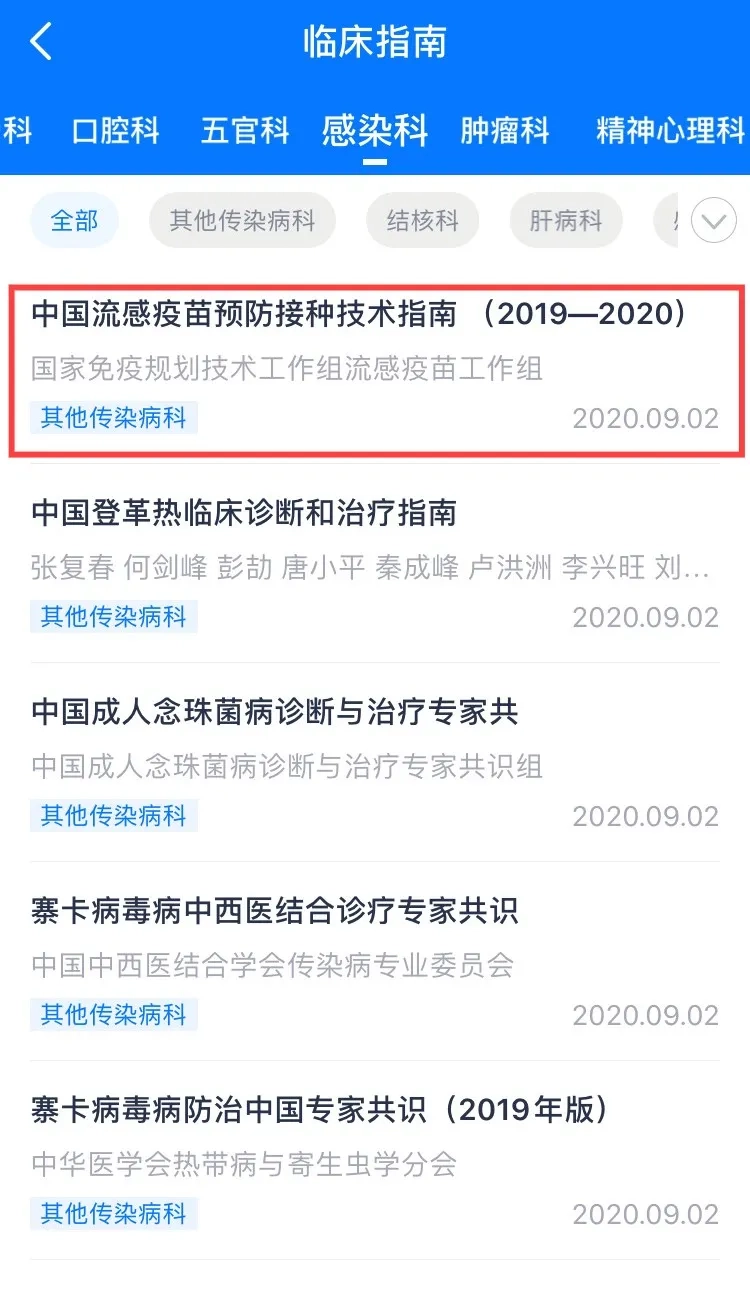750x1291 pixels.
Task: Open 寨卡病毒病中西医结合诊疗专家共识
Action: (375, 962)
